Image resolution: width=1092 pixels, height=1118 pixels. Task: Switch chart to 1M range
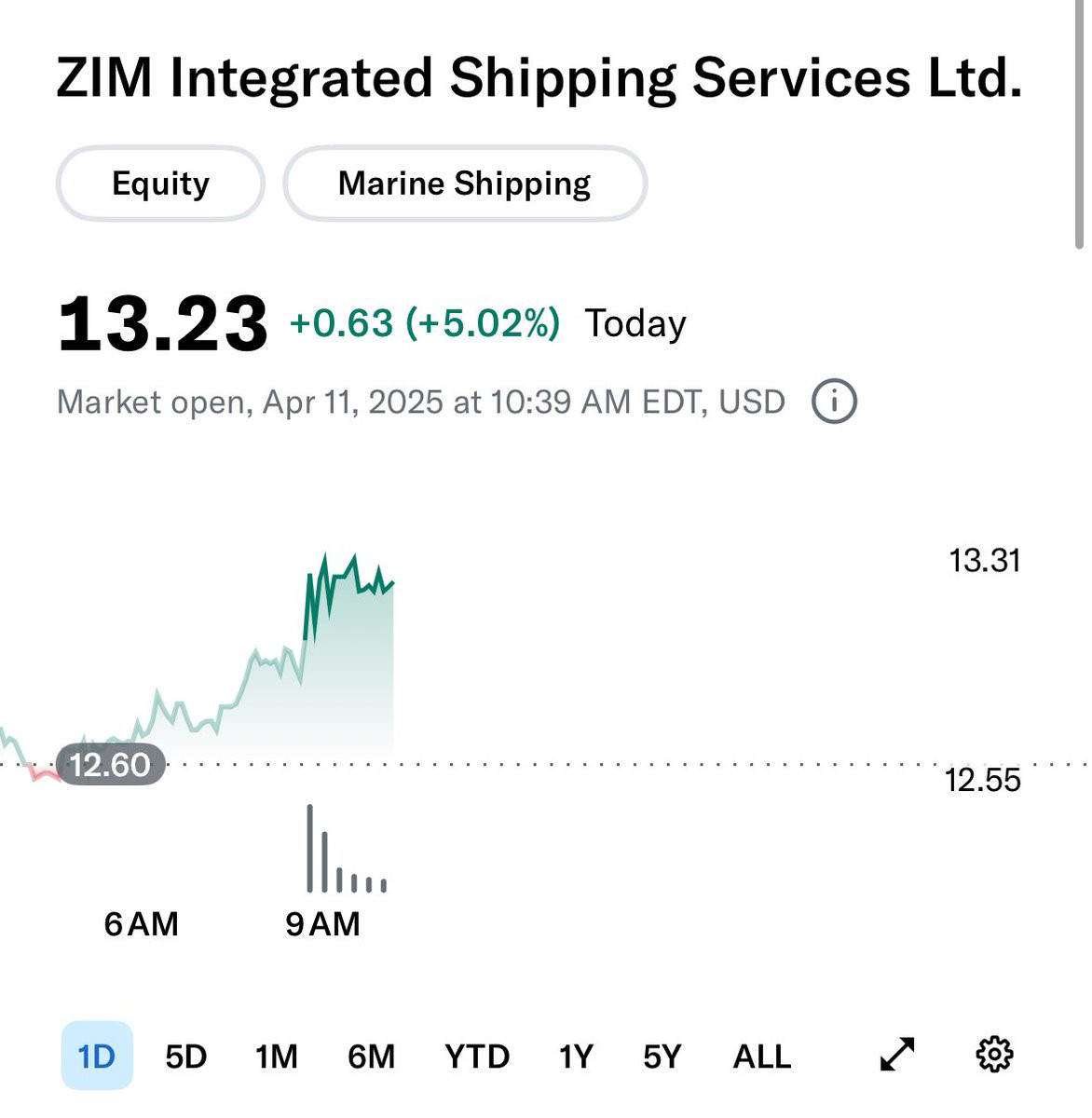pyautogui.click(x=277, y=1057)
